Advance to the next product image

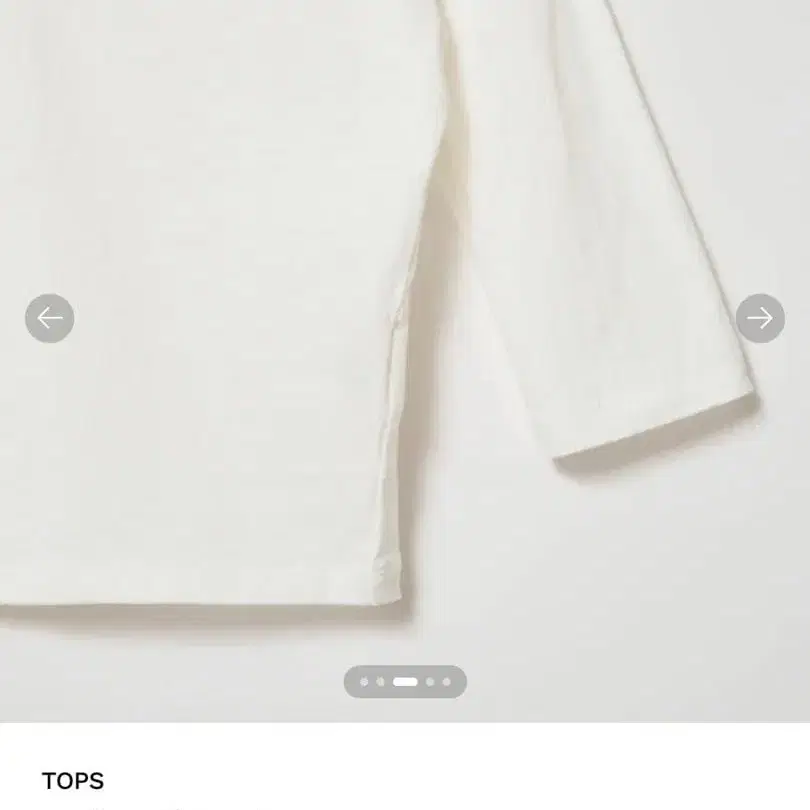coord(760,319)
